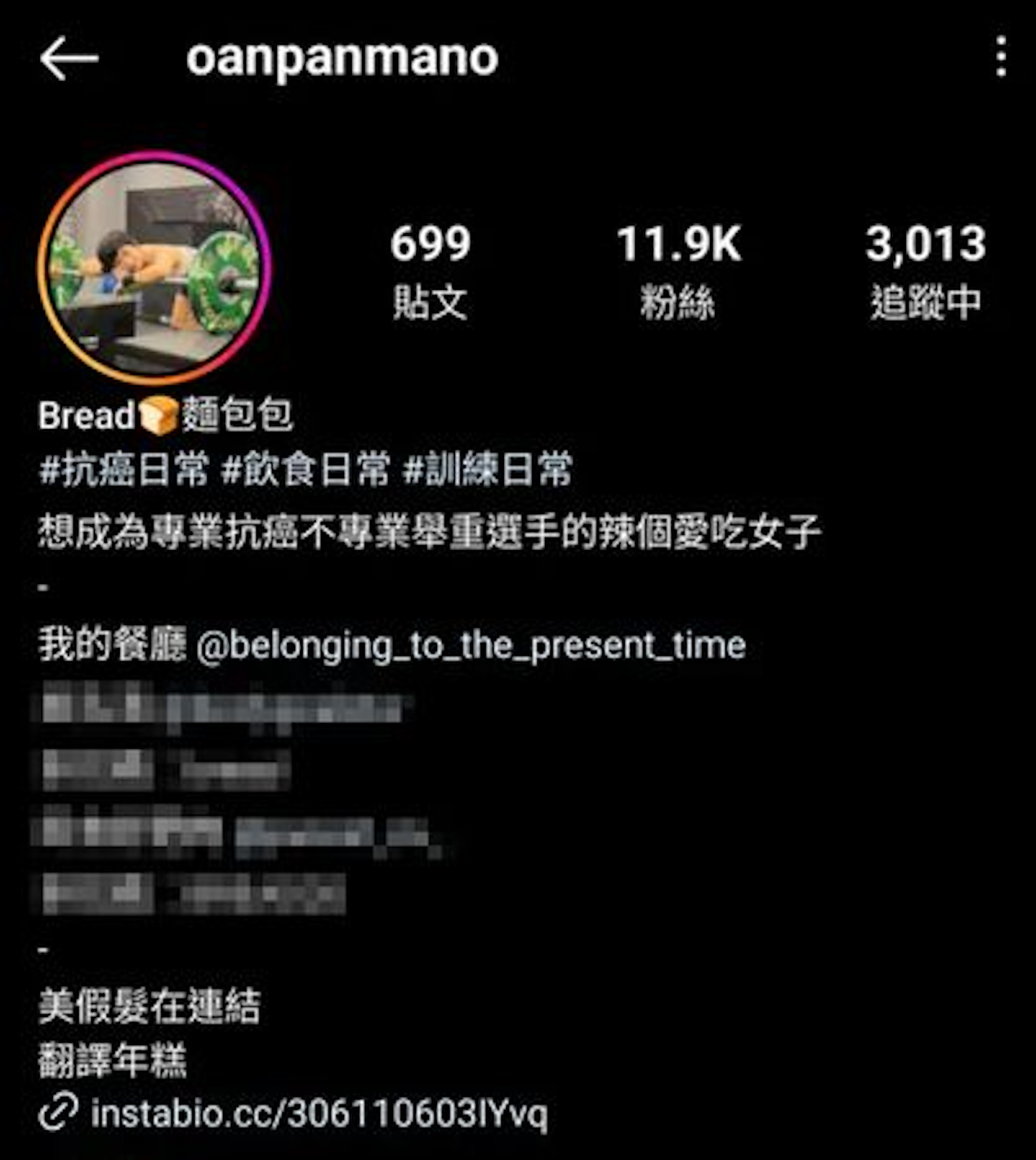The width and height of the screenshot is (1036, 1160).
Task: Open the #抗癌日常 hashtag
Action: tap(124, 469)
